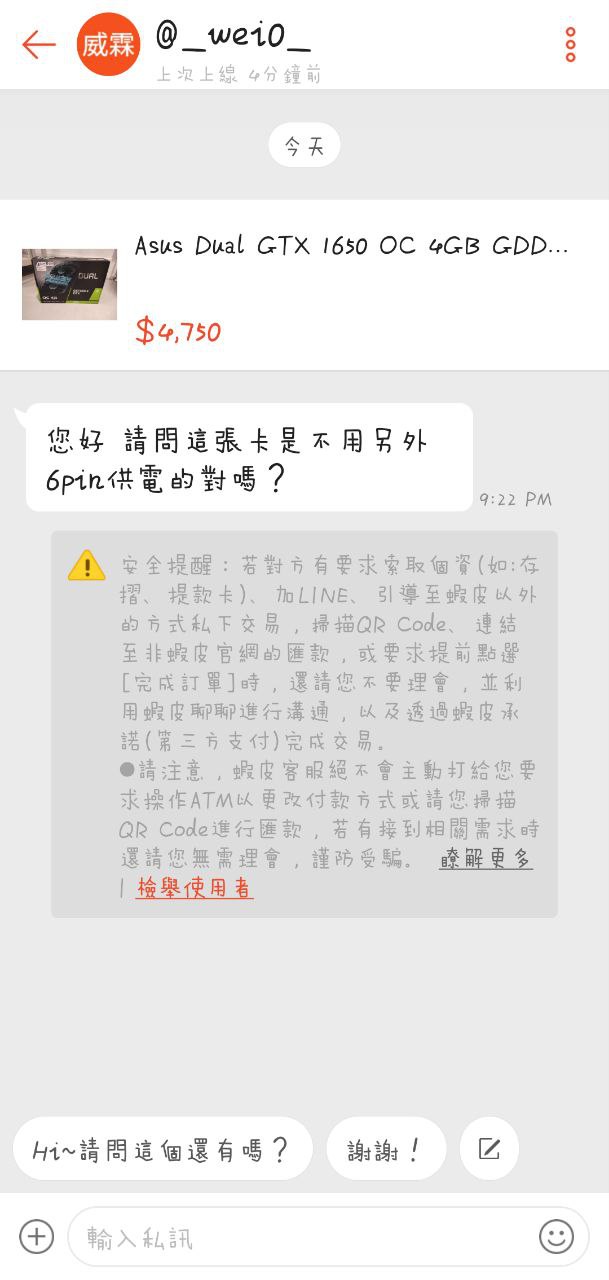609x1280 pixels.
Task: Edit quick replies with the pencil icon
Action: (489, 1149)
